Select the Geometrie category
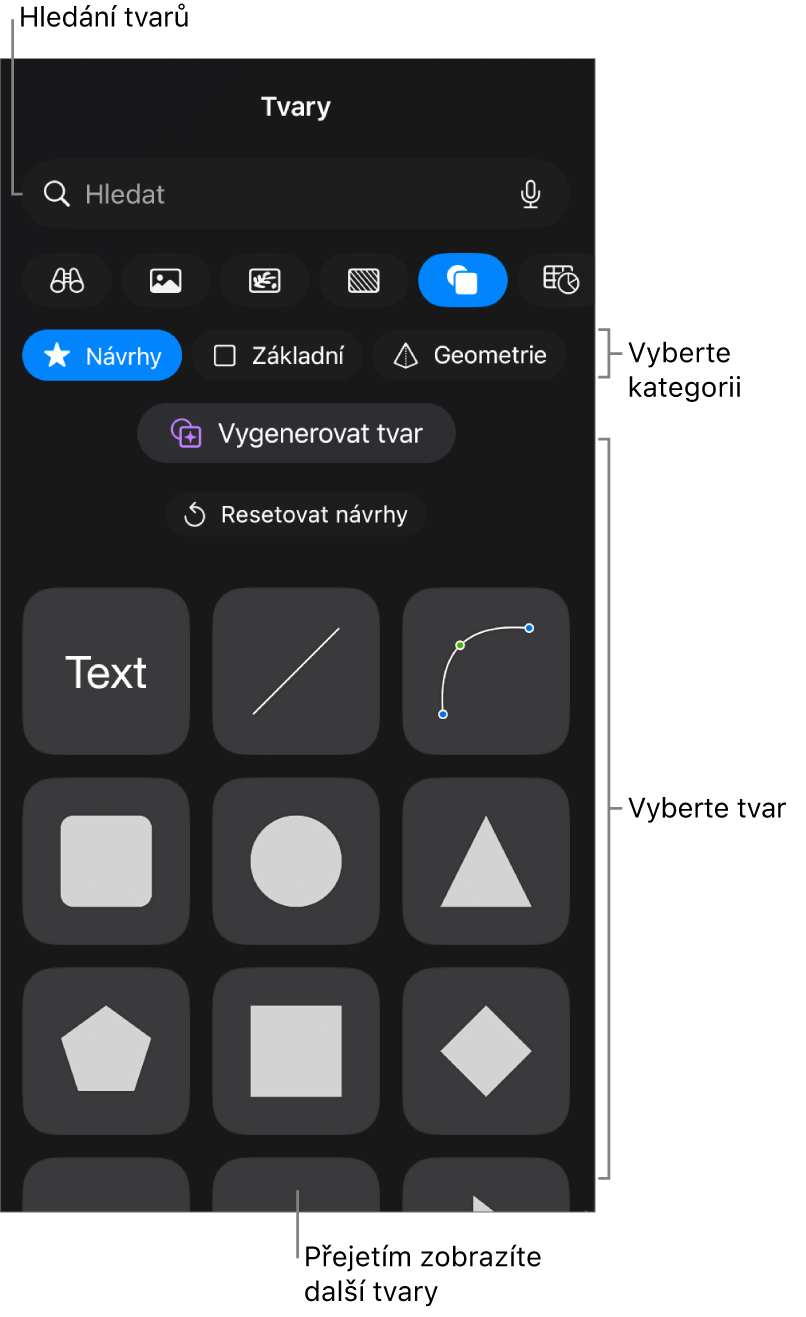The height and width of the screenshot is (1317, 806). 468,355
